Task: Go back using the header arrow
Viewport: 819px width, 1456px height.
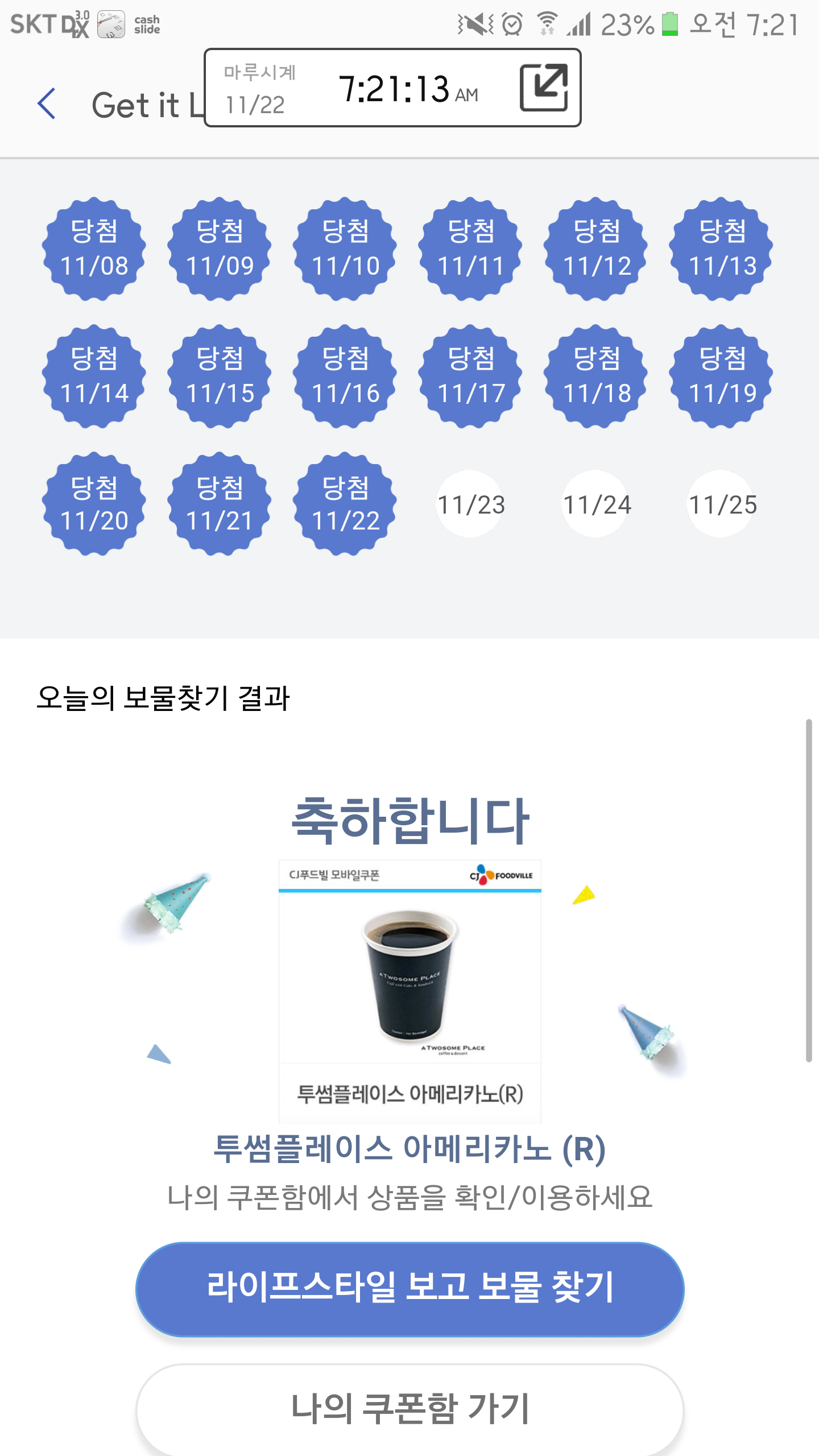Action: point(47,104)
